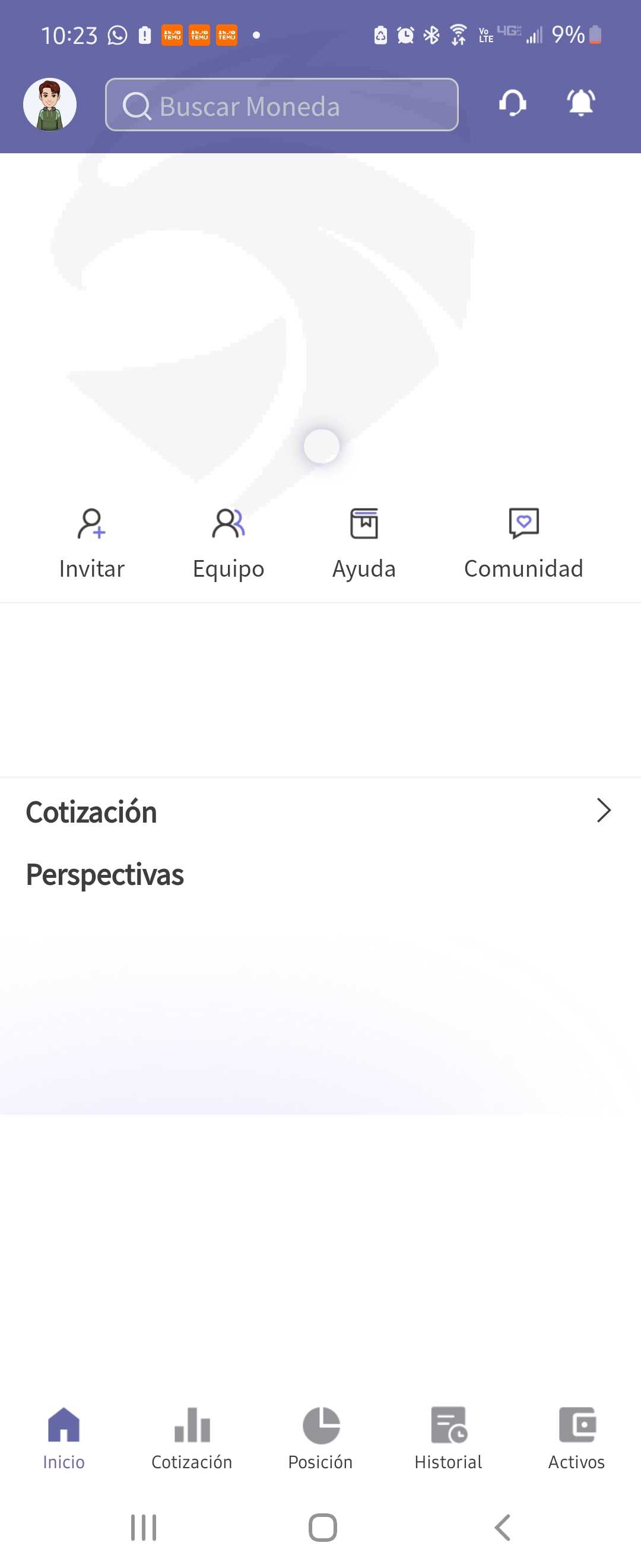Open the Equipo shortcut
This screenshot has height=1568, width=641.
pyautogui.click(x=229, y=542)
